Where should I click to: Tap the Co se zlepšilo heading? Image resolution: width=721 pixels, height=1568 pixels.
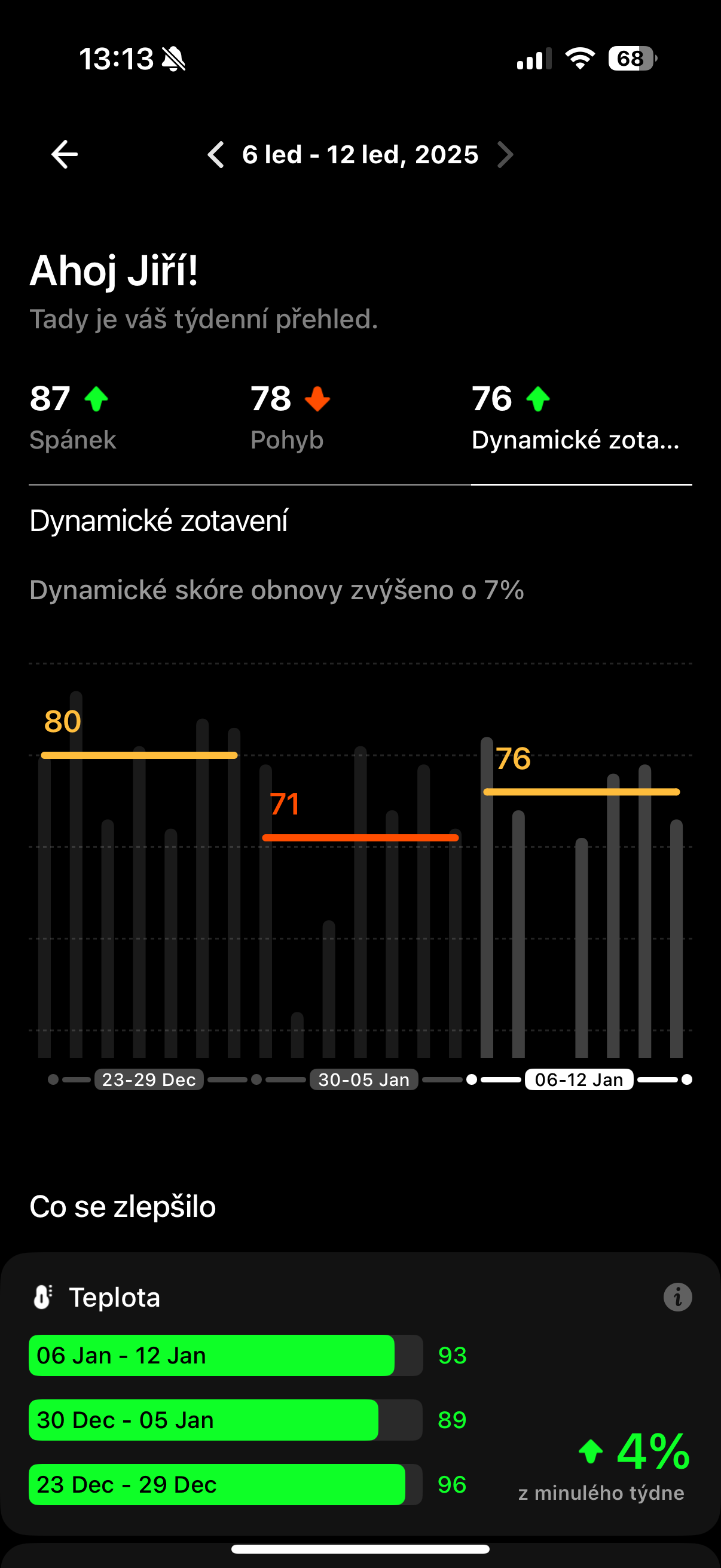pos(122,1206)
